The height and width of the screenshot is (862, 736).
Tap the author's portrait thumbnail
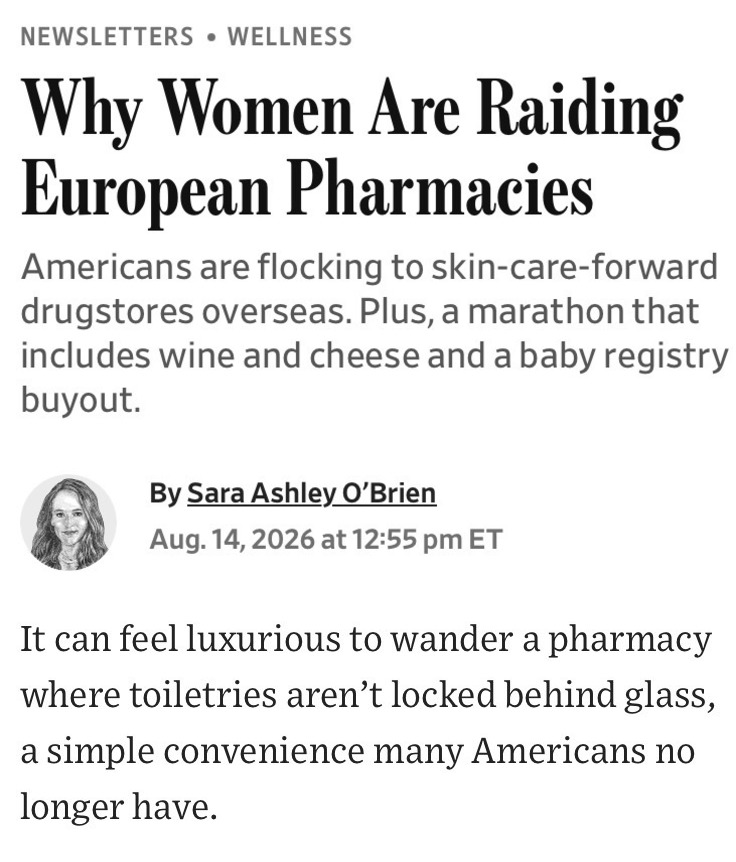tap(68, 522)
